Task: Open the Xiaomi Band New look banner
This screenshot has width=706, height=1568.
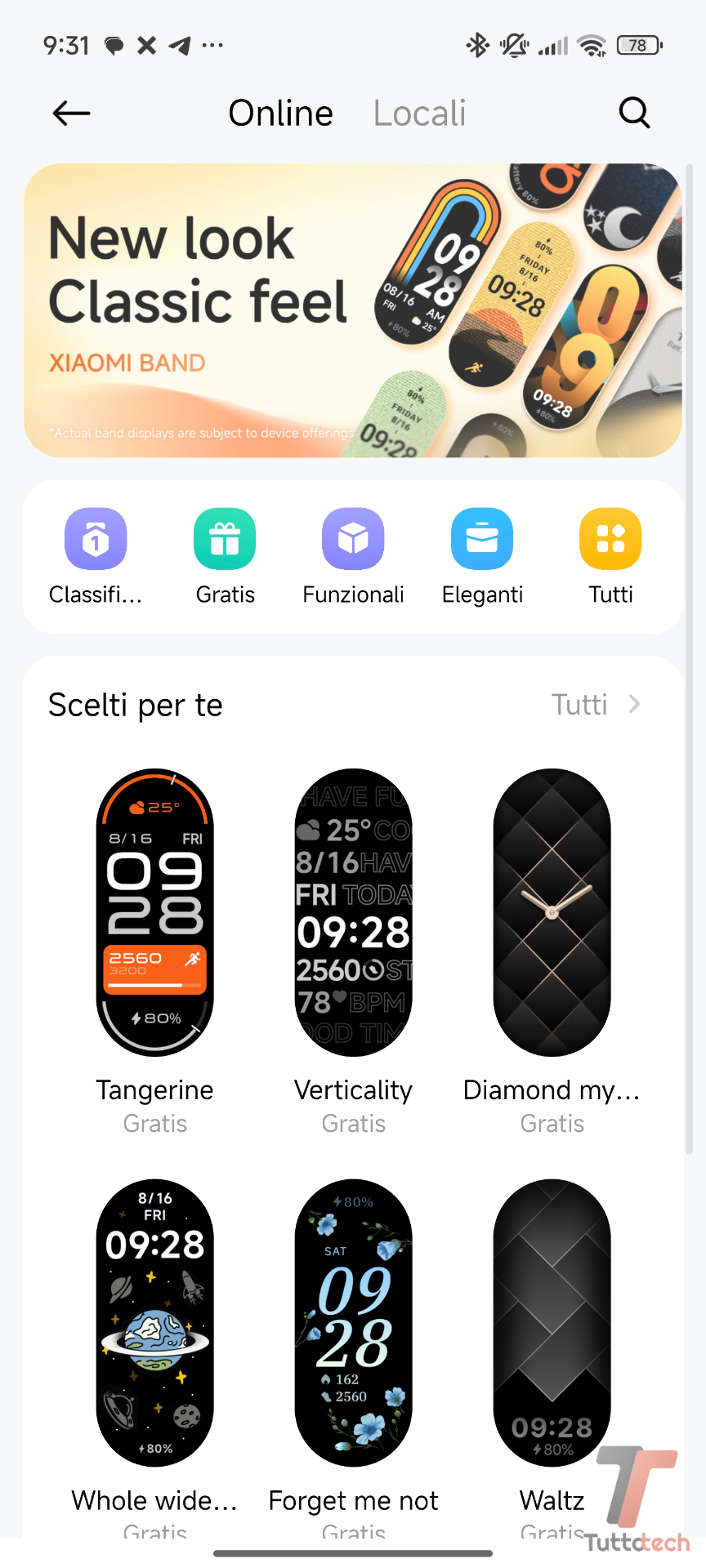Action: tap(353, 310)
